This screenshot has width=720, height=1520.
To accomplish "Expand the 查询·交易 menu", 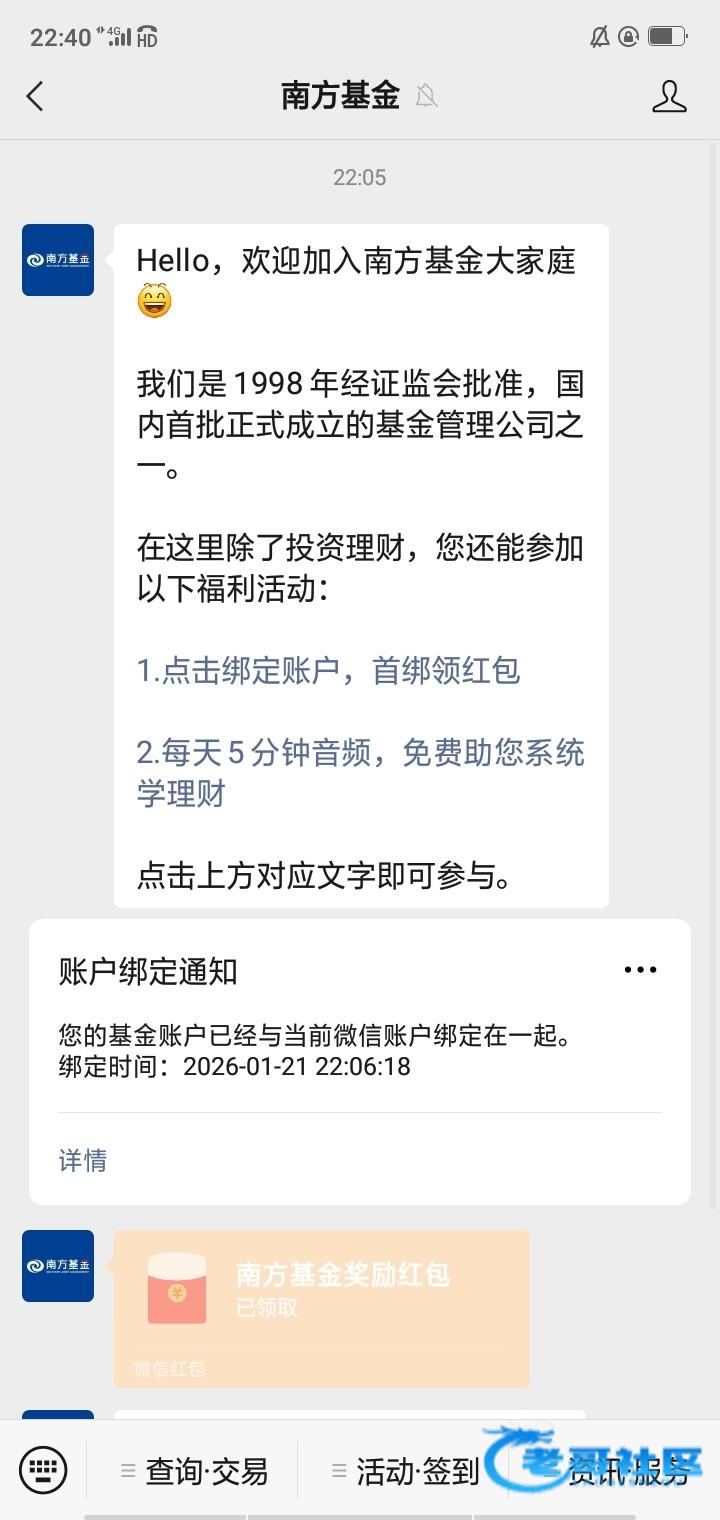I will (195, 1471).
